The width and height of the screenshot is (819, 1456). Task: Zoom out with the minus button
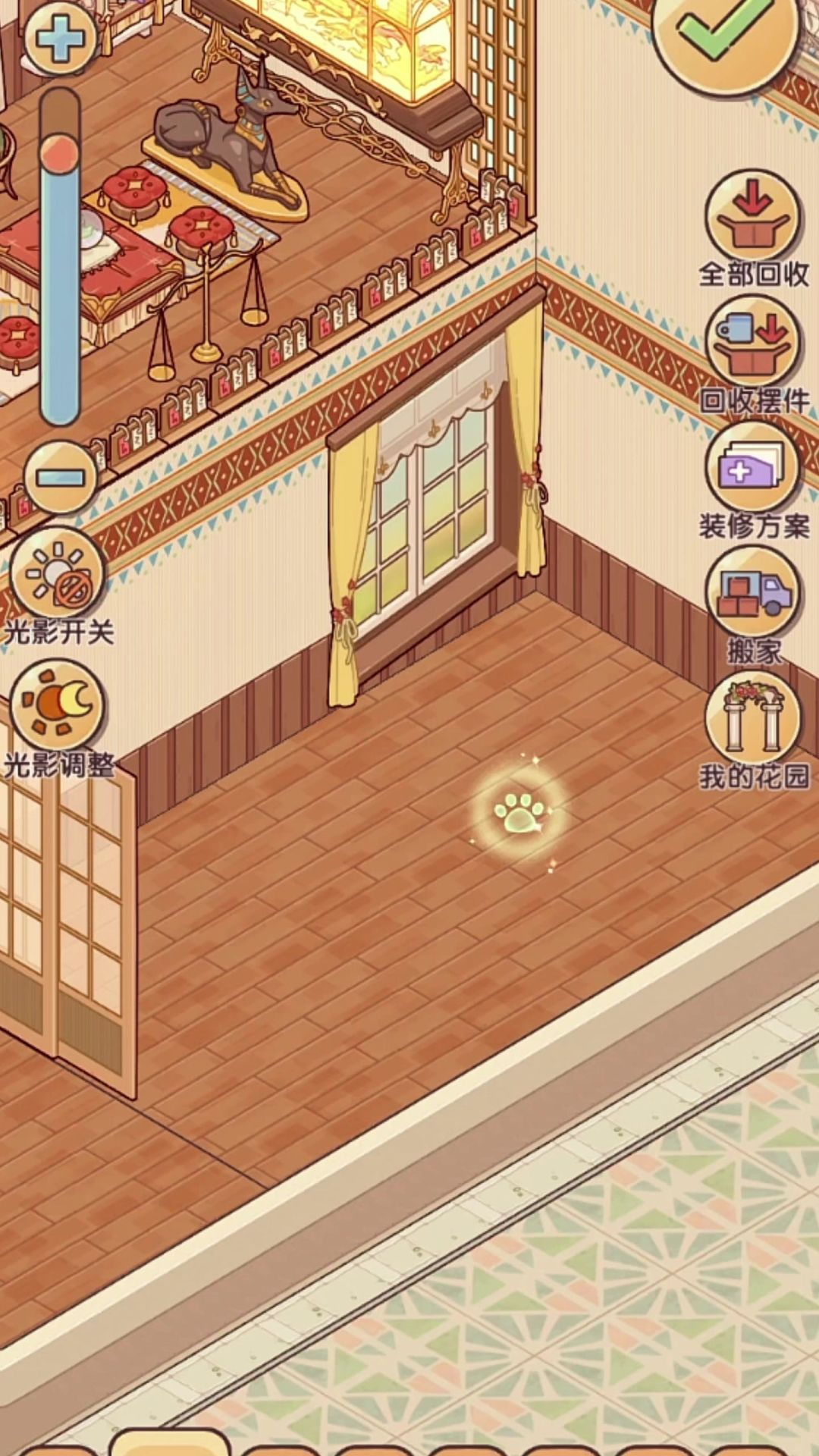pyautogui.click(x=61, y=478)
